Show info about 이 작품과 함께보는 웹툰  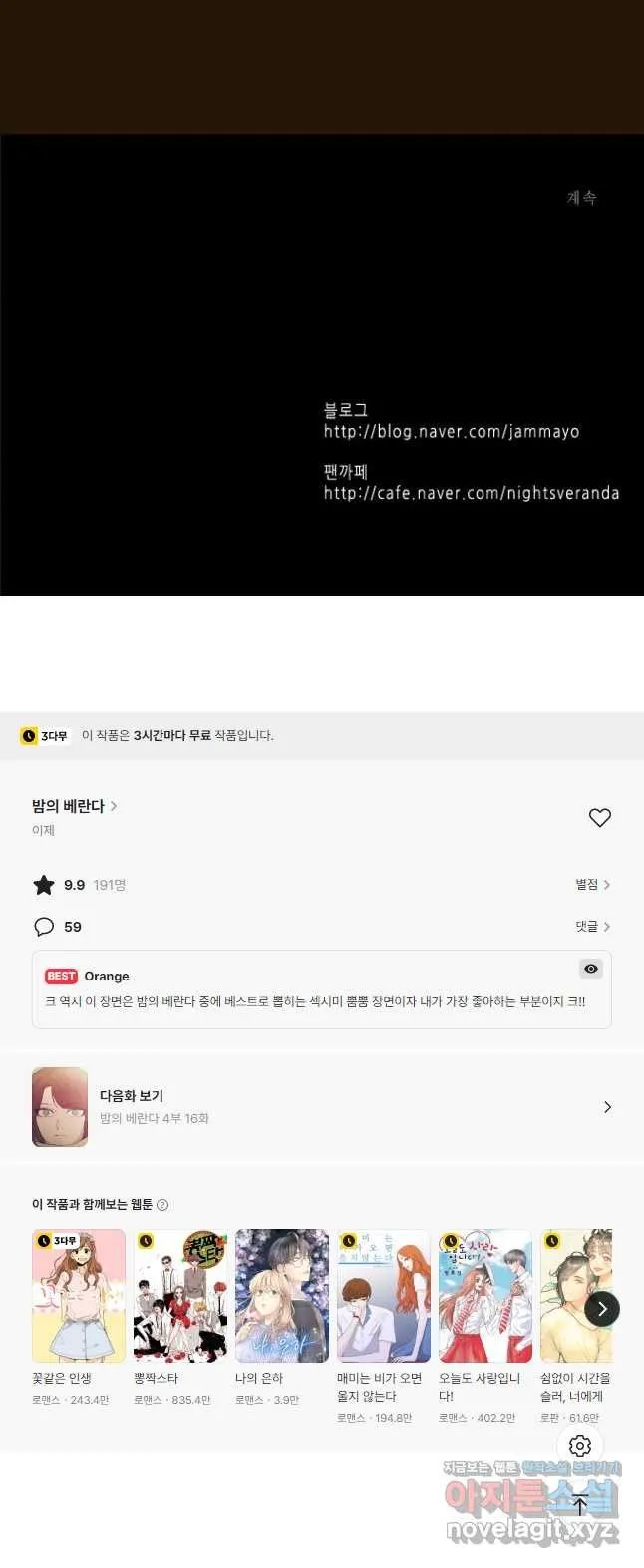tap(162, 1205)
